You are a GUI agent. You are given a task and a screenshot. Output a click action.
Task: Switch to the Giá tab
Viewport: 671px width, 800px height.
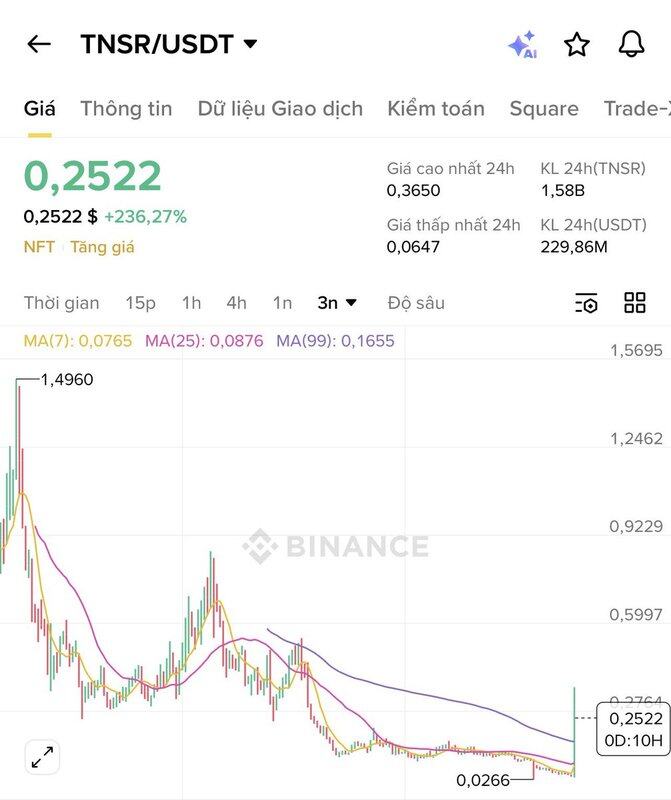pos(39,109)
